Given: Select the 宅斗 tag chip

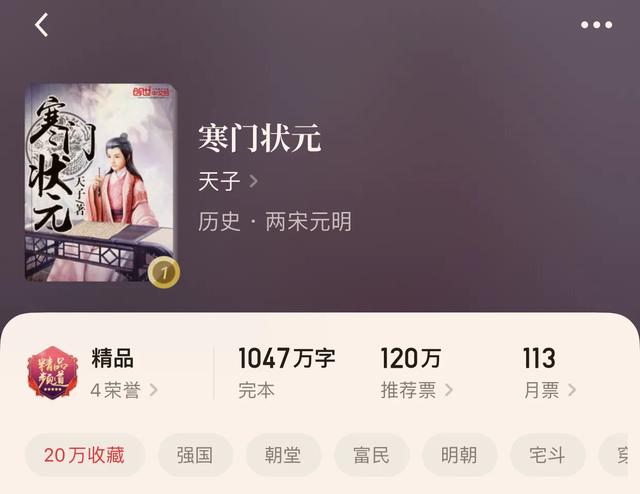Looking at the screenshot, I should pyautogui.click(x=547, y=455).
